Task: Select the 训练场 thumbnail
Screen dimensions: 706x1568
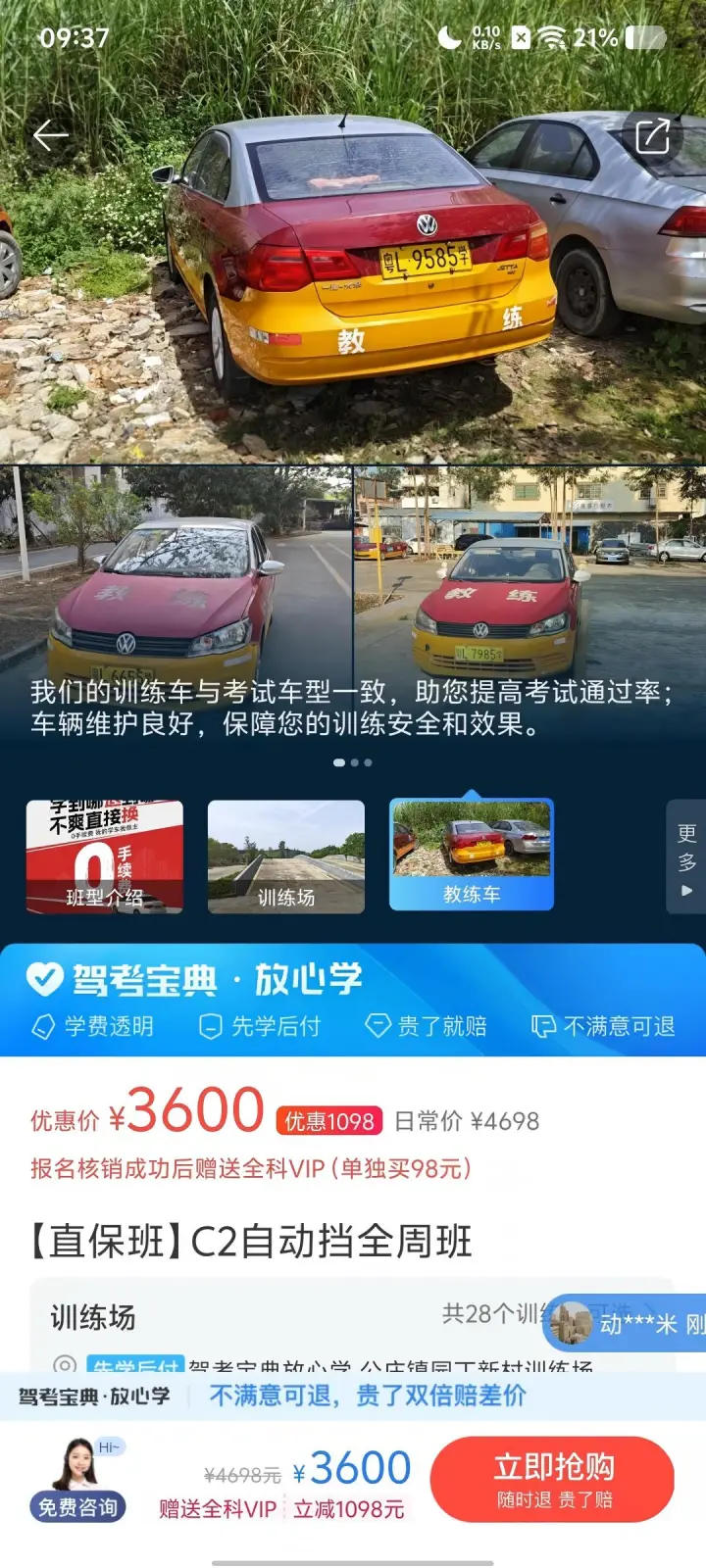Action: click(286, 857)
